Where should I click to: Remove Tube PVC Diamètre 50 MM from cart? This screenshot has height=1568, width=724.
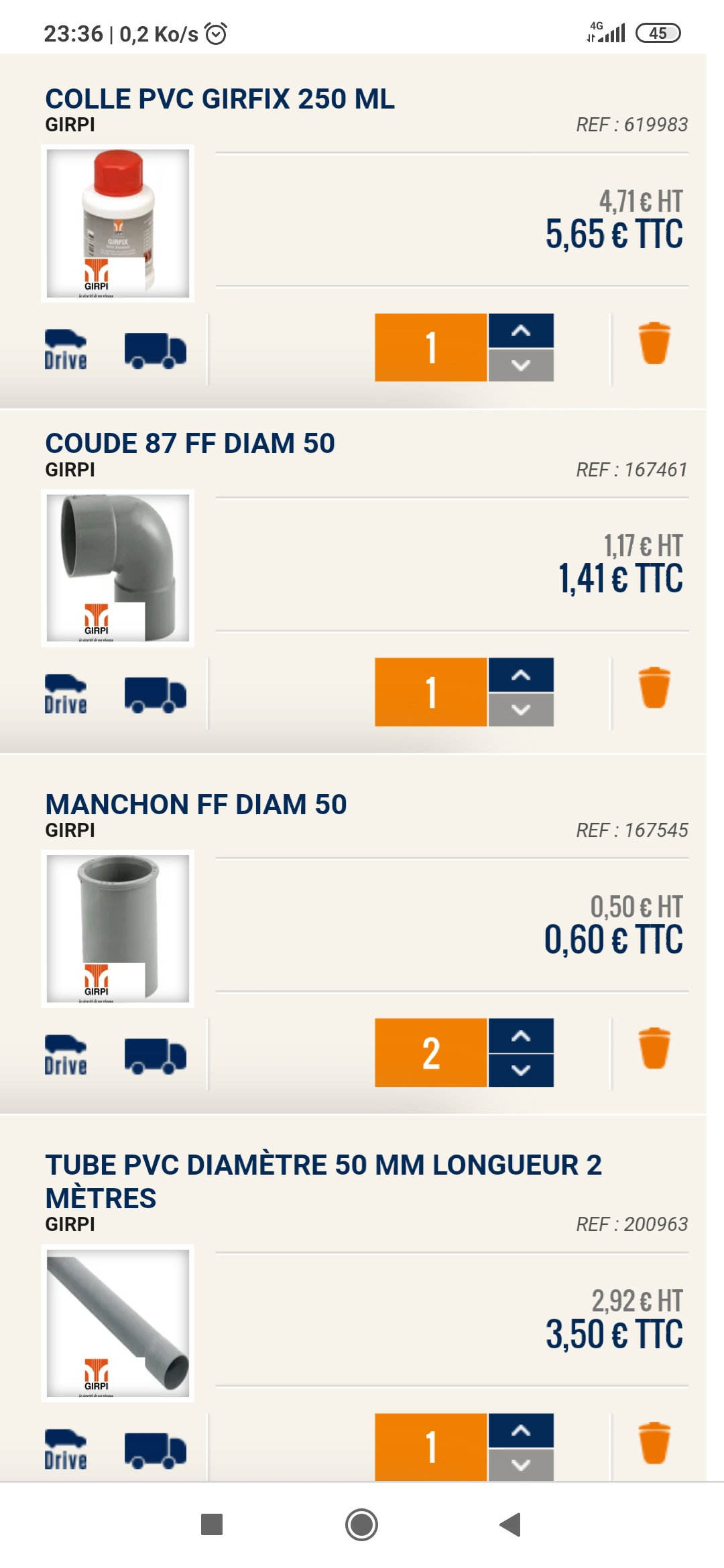tap(654, 1443)
